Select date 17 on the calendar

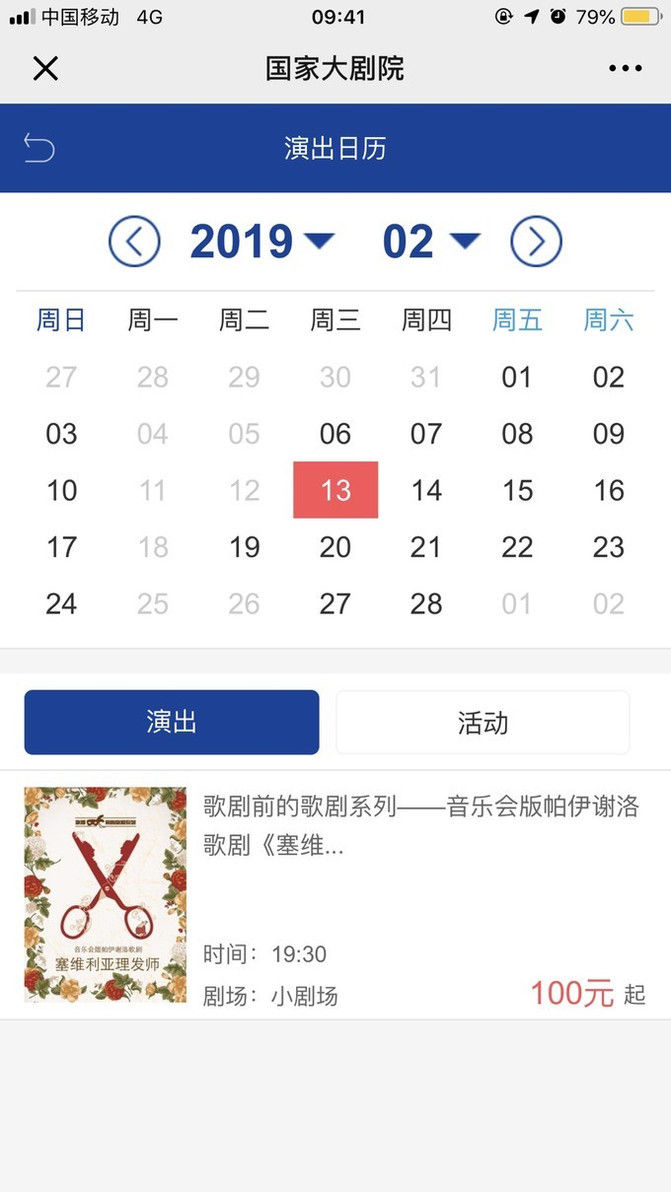(61, 547)
